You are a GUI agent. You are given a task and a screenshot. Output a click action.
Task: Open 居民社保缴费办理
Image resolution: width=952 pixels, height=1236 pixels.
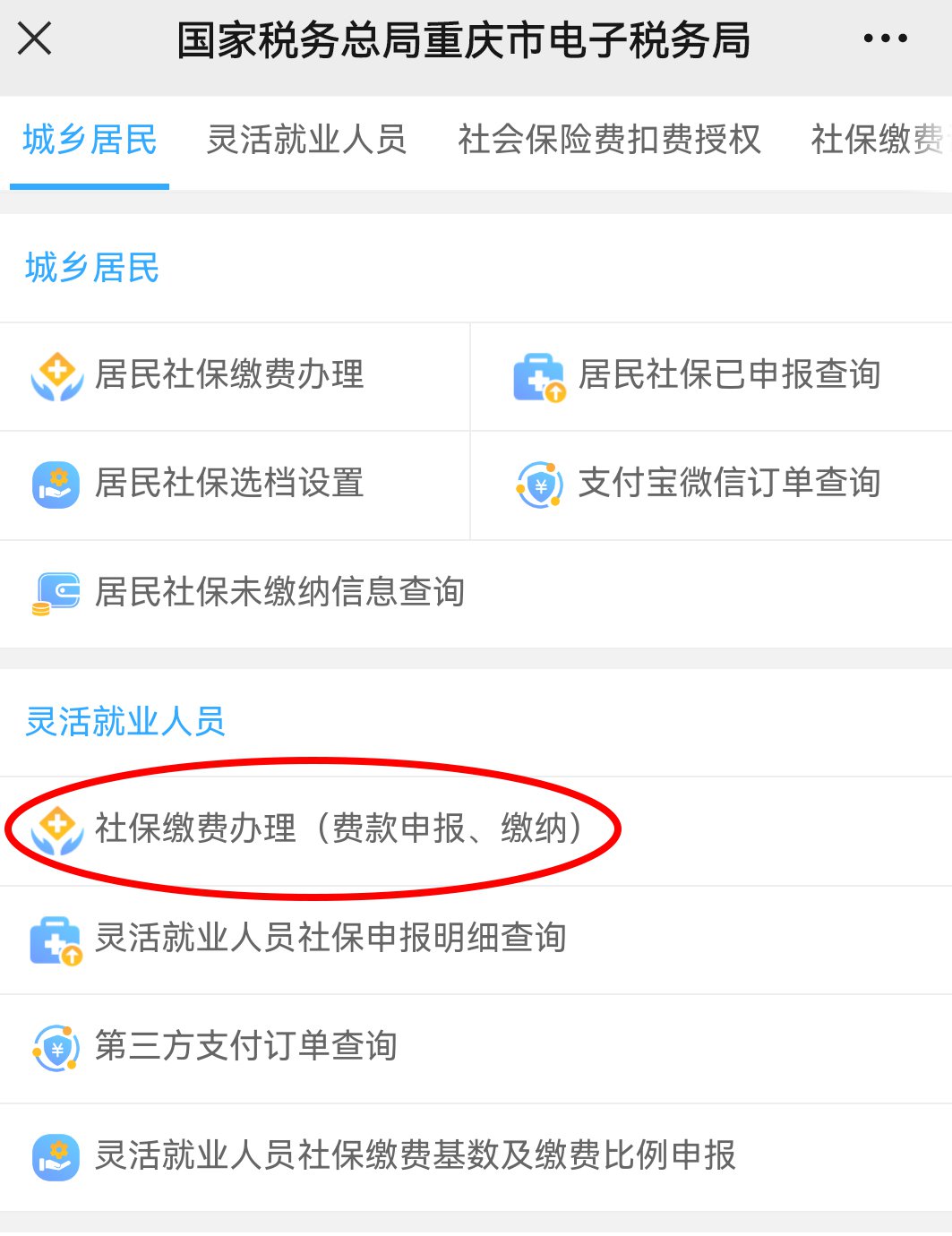(x=235, y=376)
